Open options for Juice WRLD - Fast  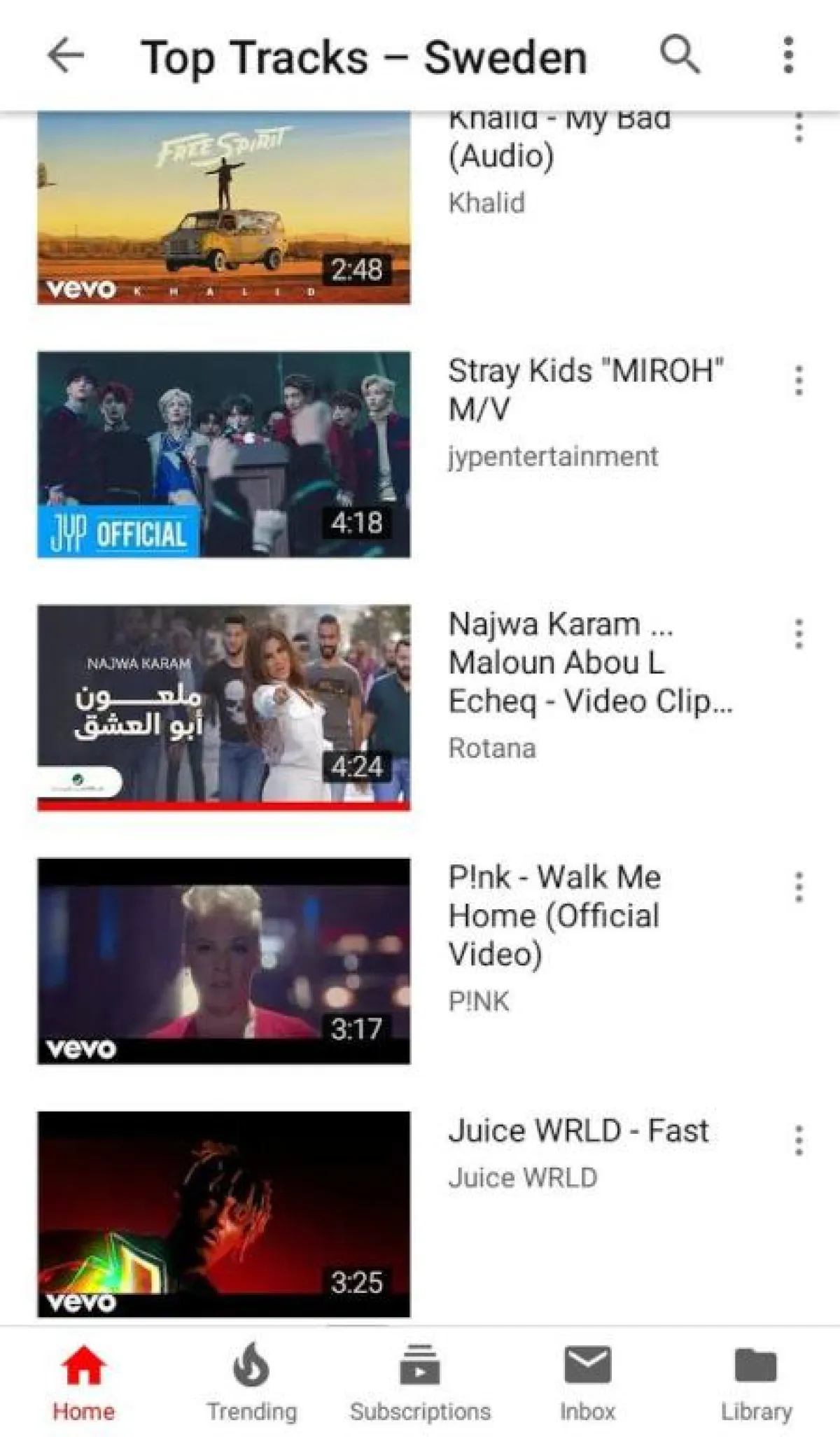pos(799,1141)
